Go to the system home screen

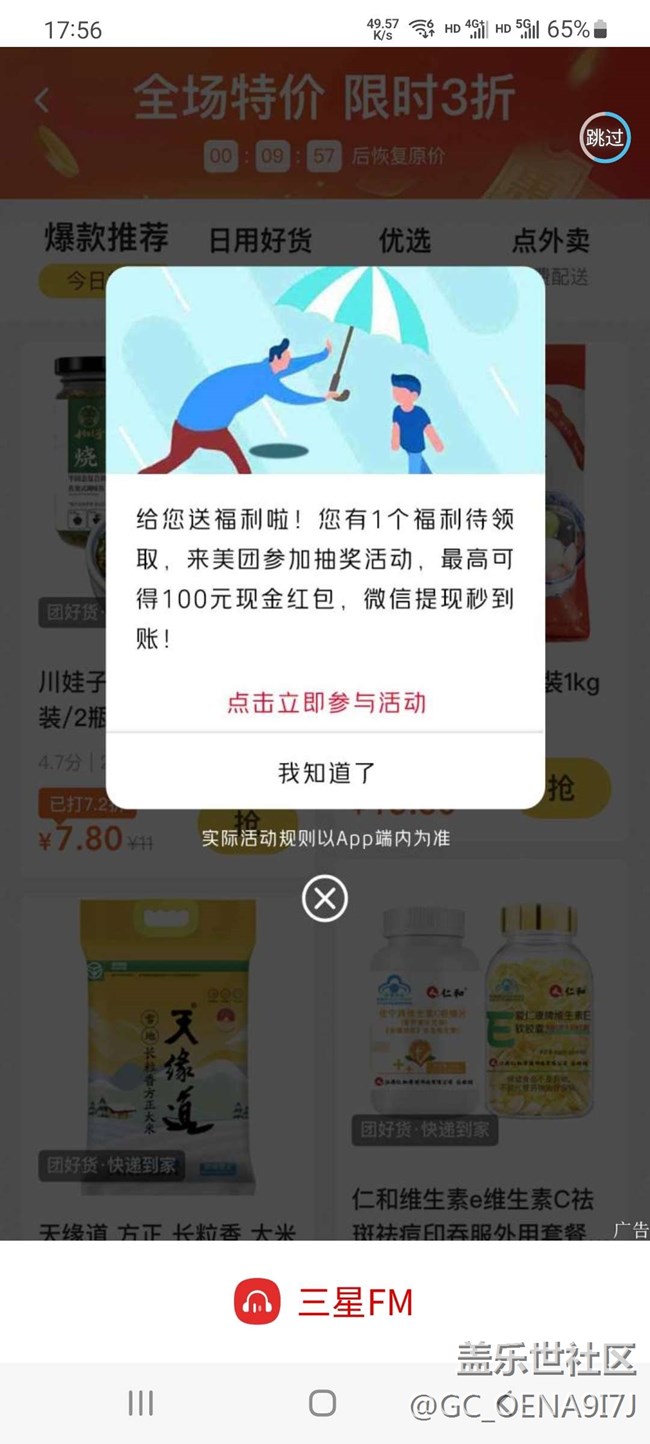(322, 1403)
